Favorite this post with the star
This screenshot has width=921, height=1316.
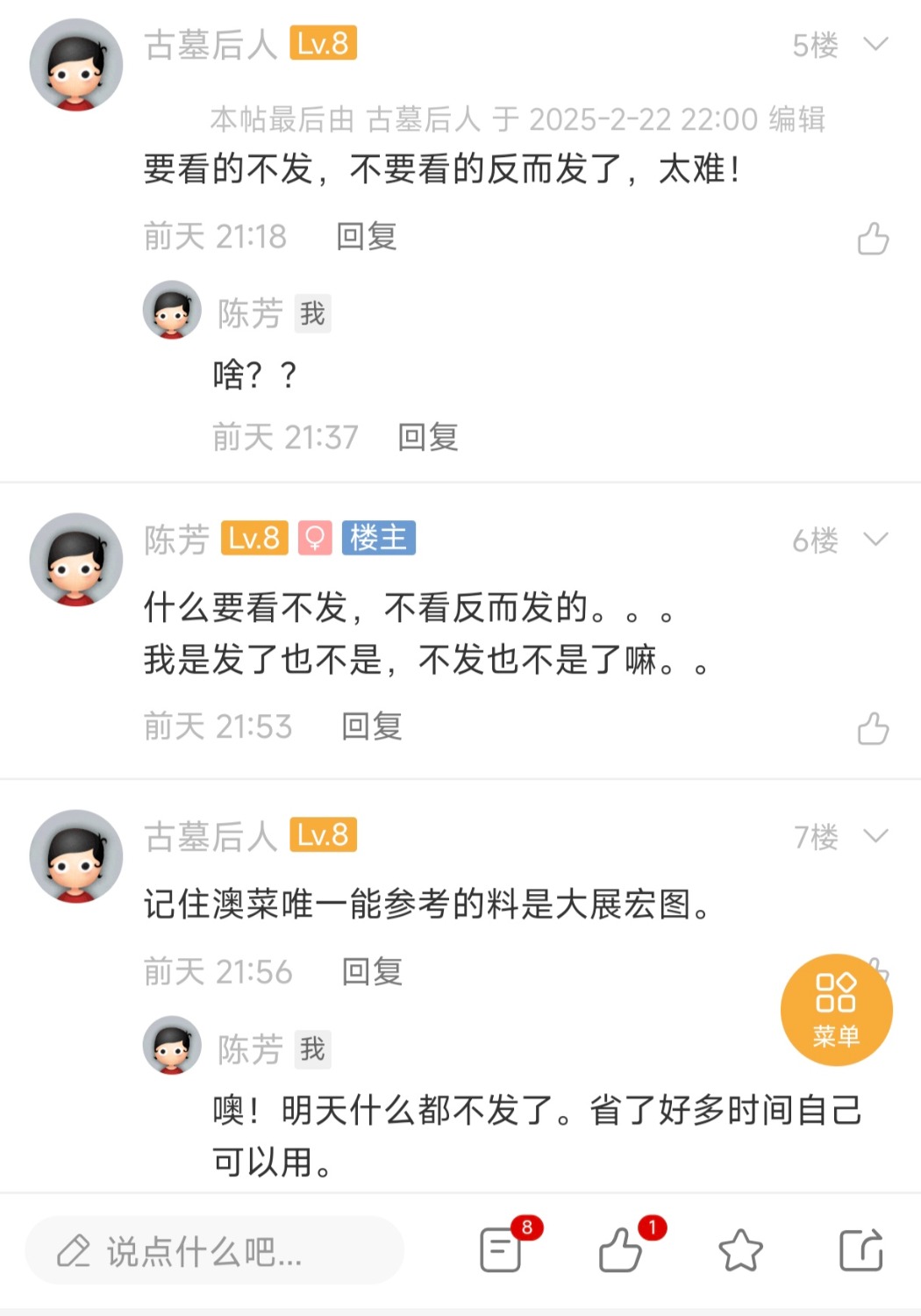coord(740,1250)
